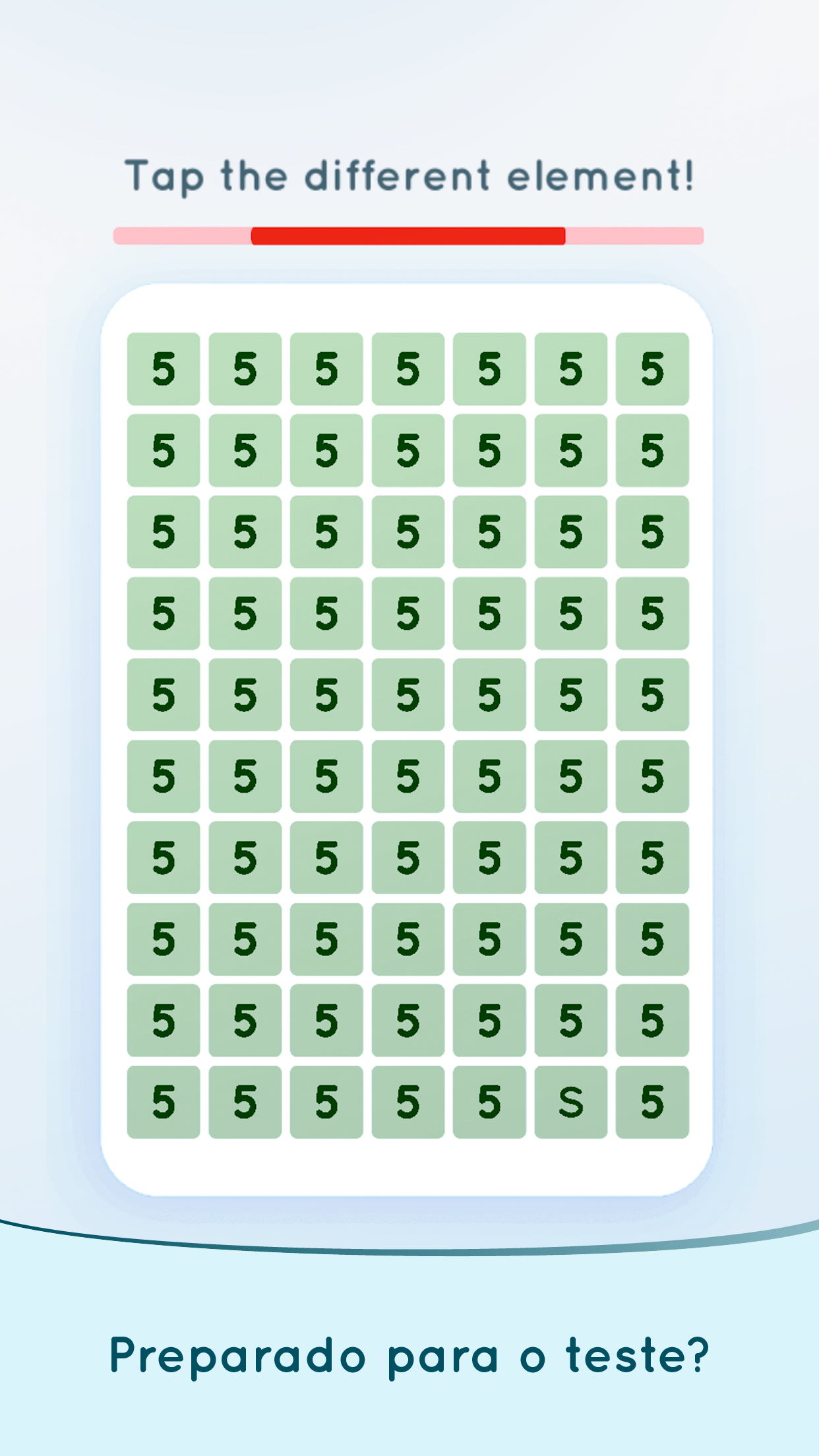
Task: Select the '5' tile left of the 'S'
Action: (489, 1101)
